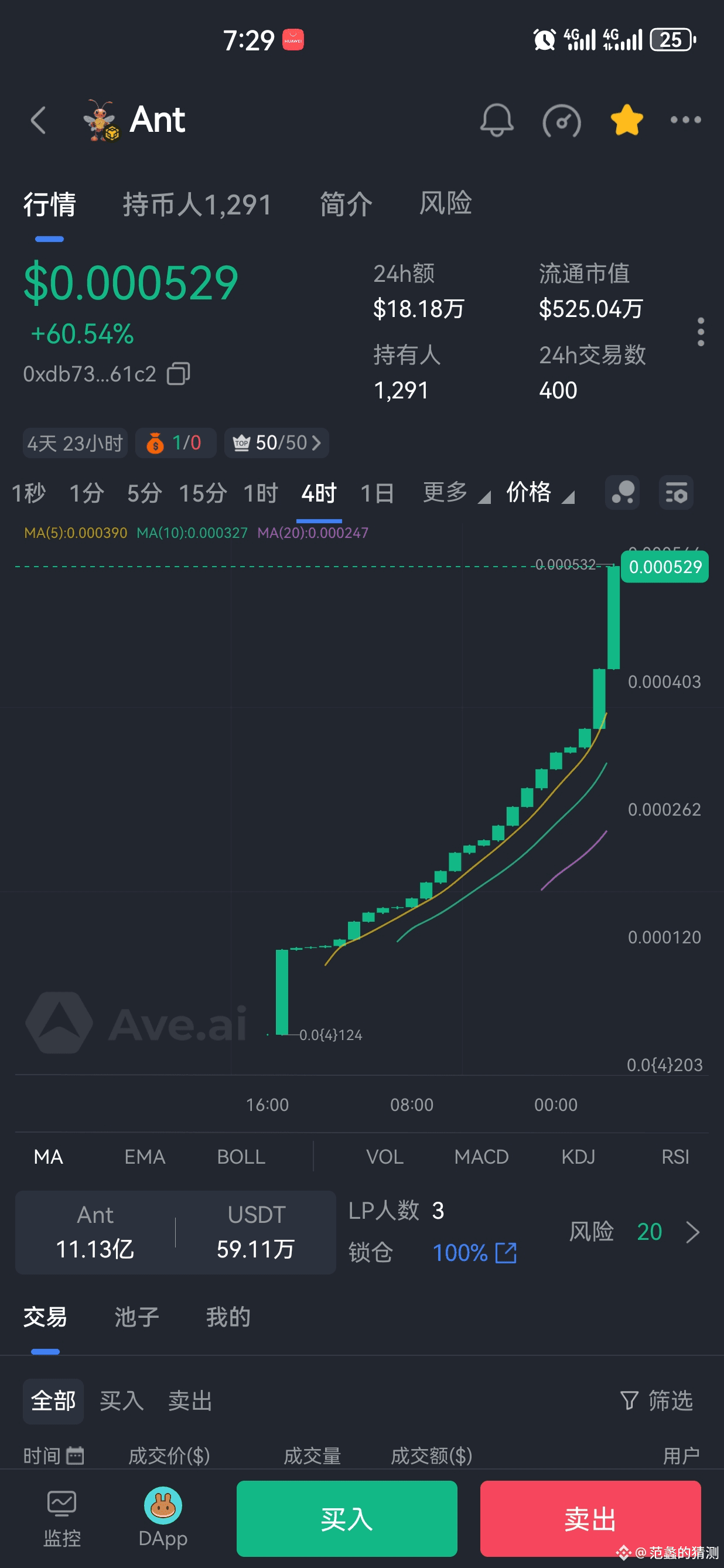Open the TOP 50/50 holders chip

277,442
